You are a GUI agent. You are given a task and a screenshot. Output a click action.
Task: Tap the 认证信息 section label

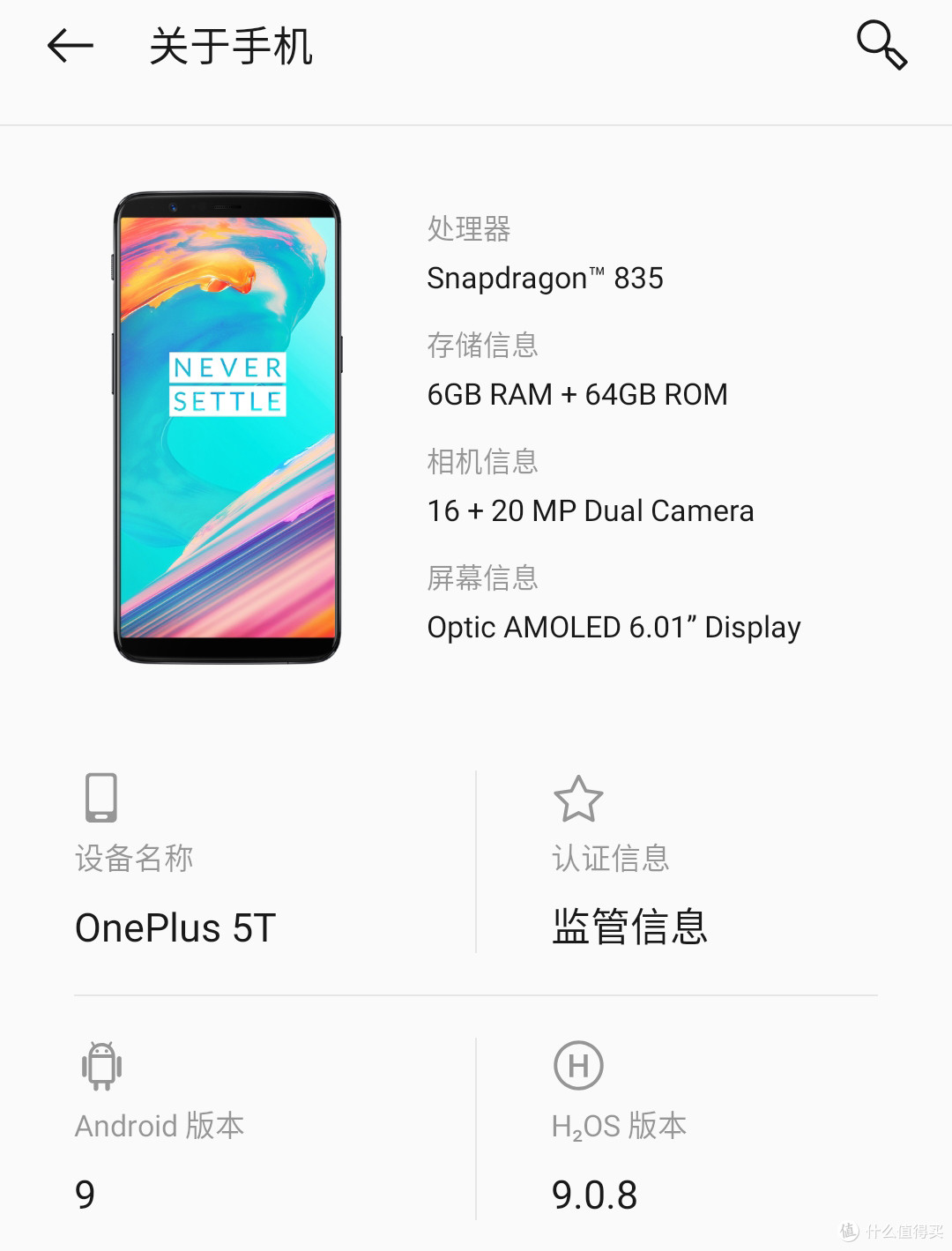611,858
